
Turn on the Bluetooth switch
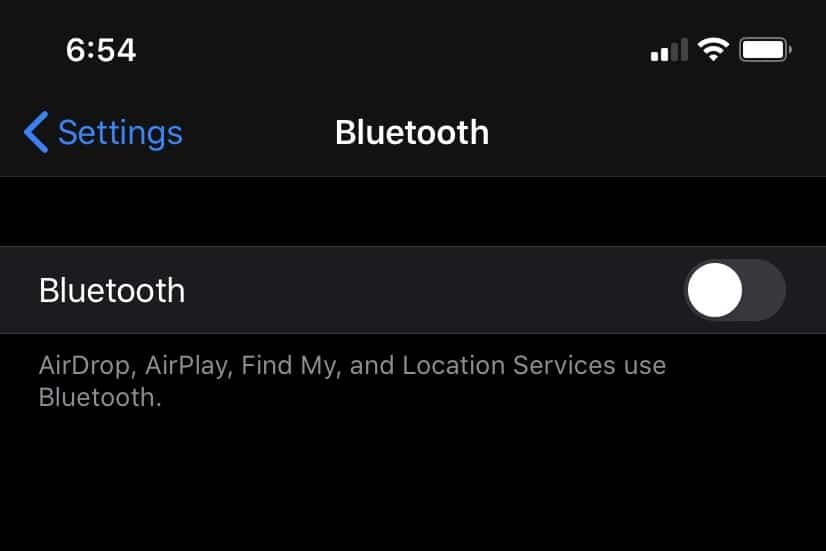735,291
